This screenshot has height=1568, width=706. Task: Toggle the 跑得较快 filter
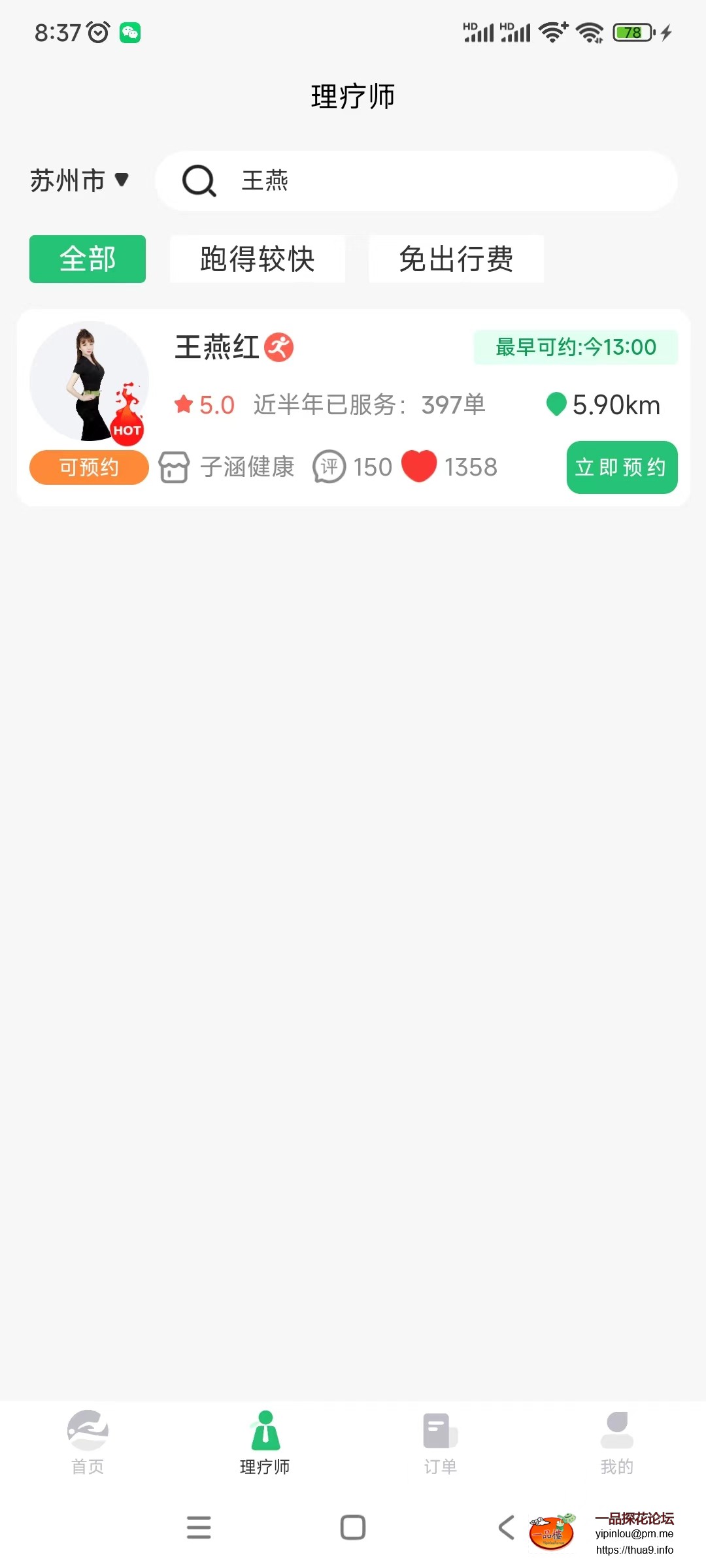coord(257,259)
